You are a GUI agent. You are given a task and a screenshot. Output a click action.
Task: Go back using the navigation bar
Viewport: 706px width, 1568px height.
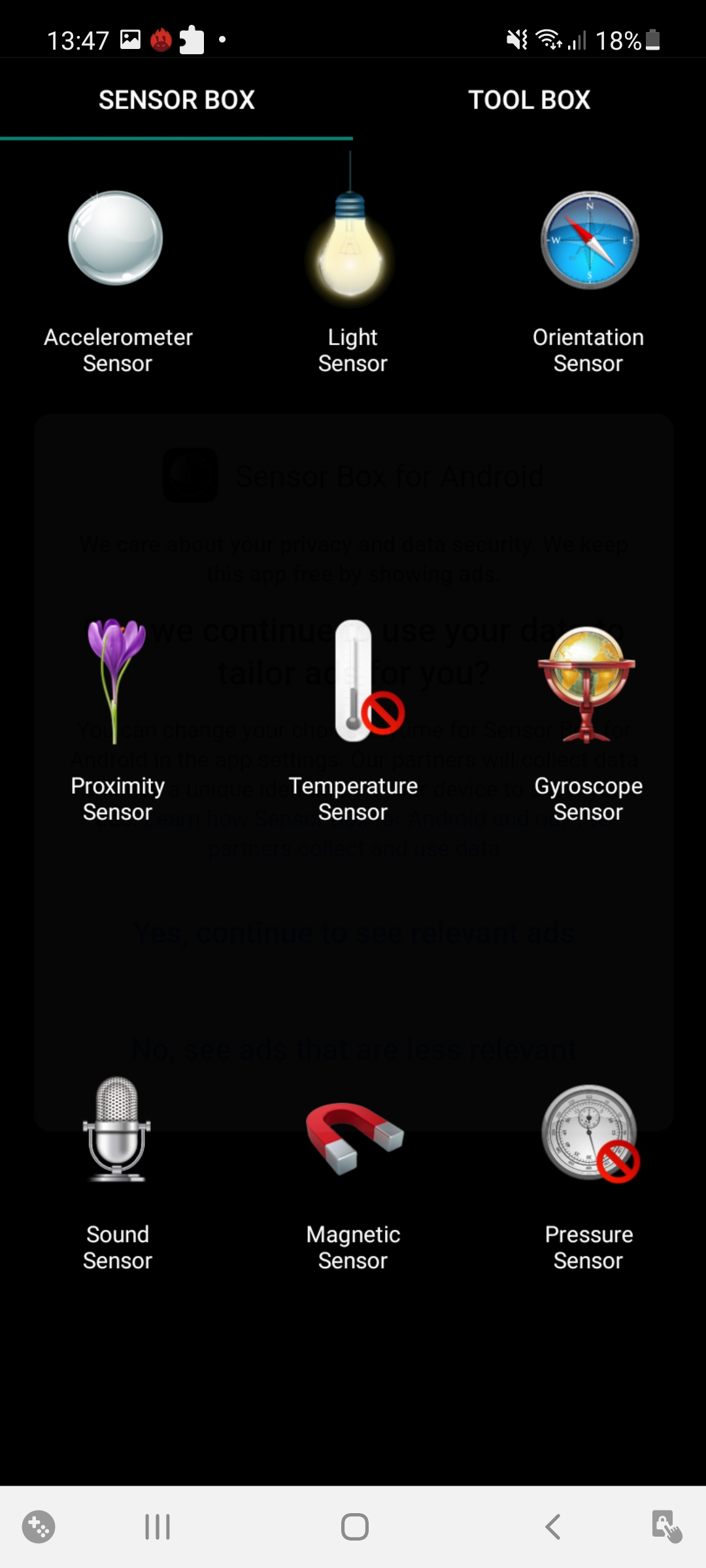[x=552, y=1527]
